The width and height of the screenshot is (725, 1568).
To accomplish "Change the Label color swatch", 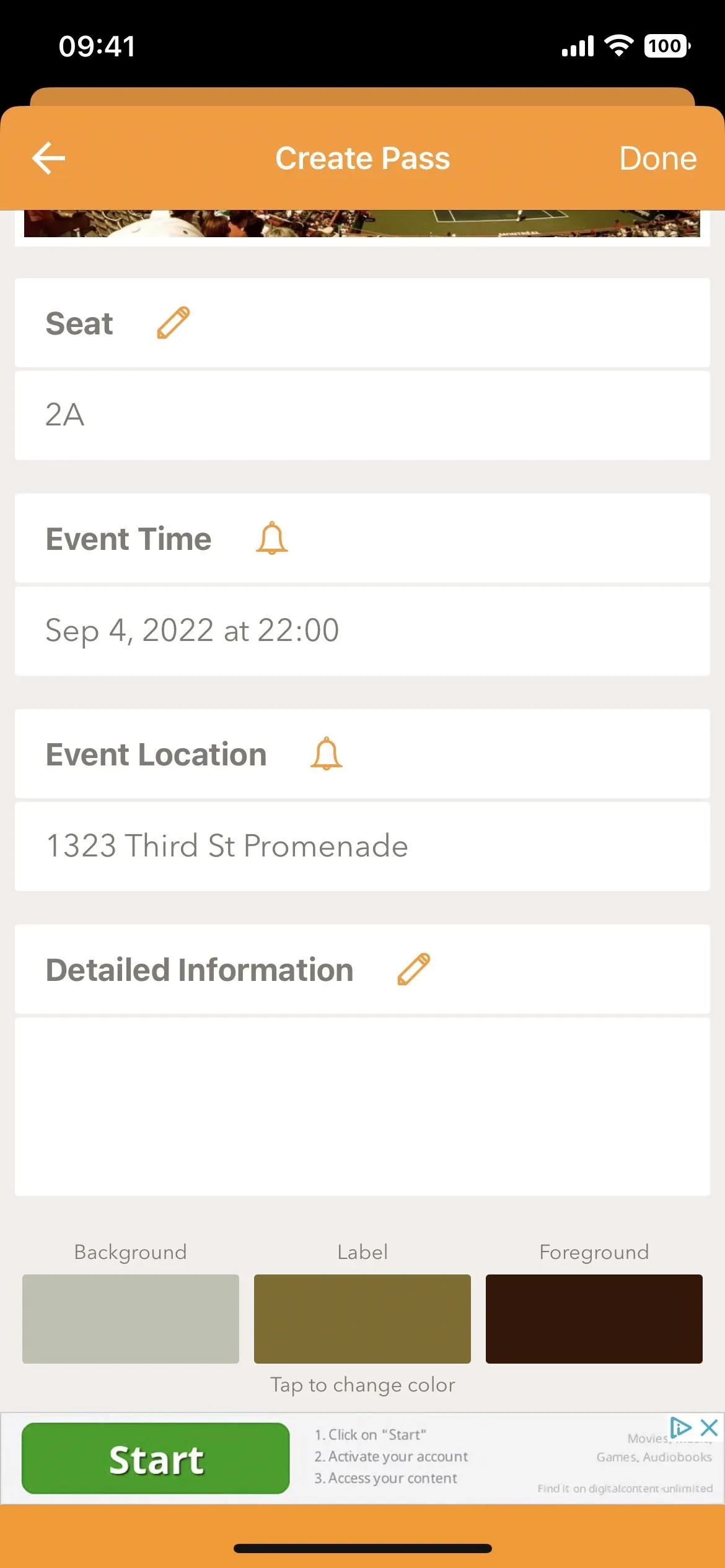I will click(x=362, y=1318).
